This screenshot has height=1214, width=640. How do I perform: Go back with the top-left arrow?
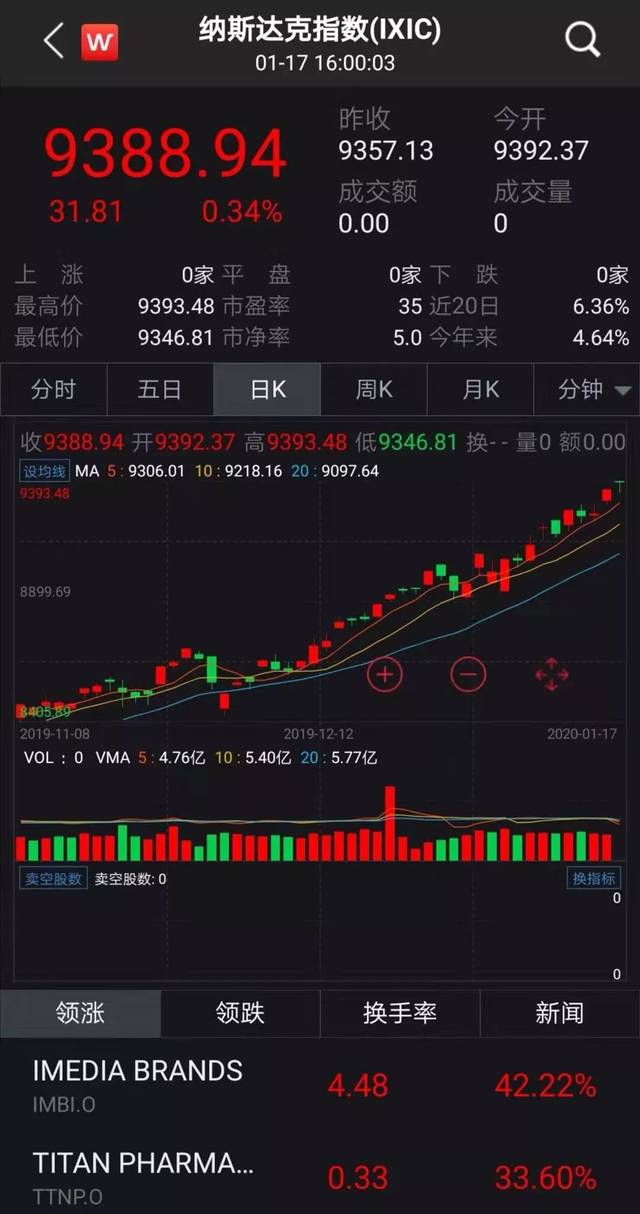(54, 42)
